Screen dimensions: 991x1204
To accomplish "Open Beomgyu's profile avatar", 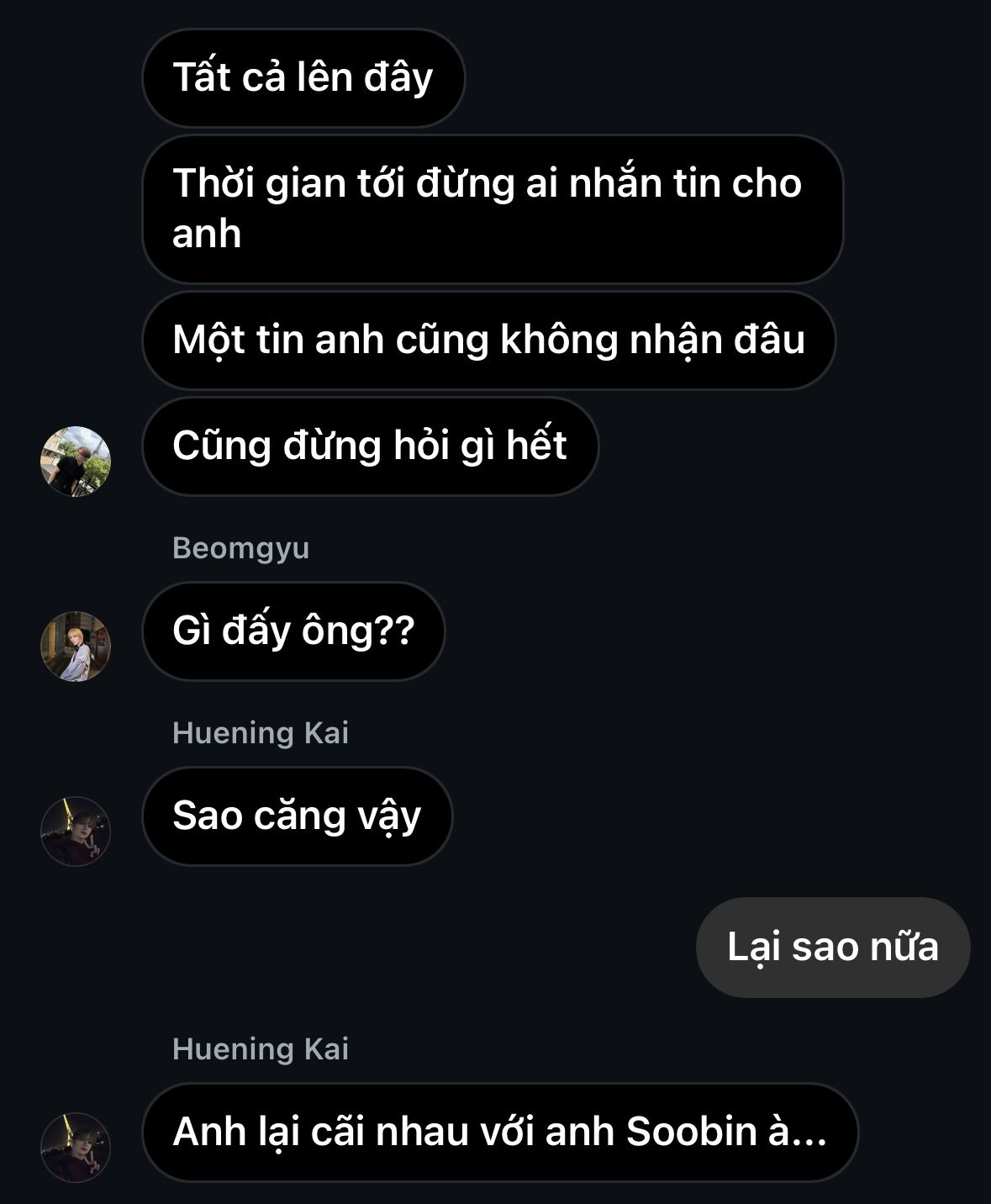I will coord(76,646).
